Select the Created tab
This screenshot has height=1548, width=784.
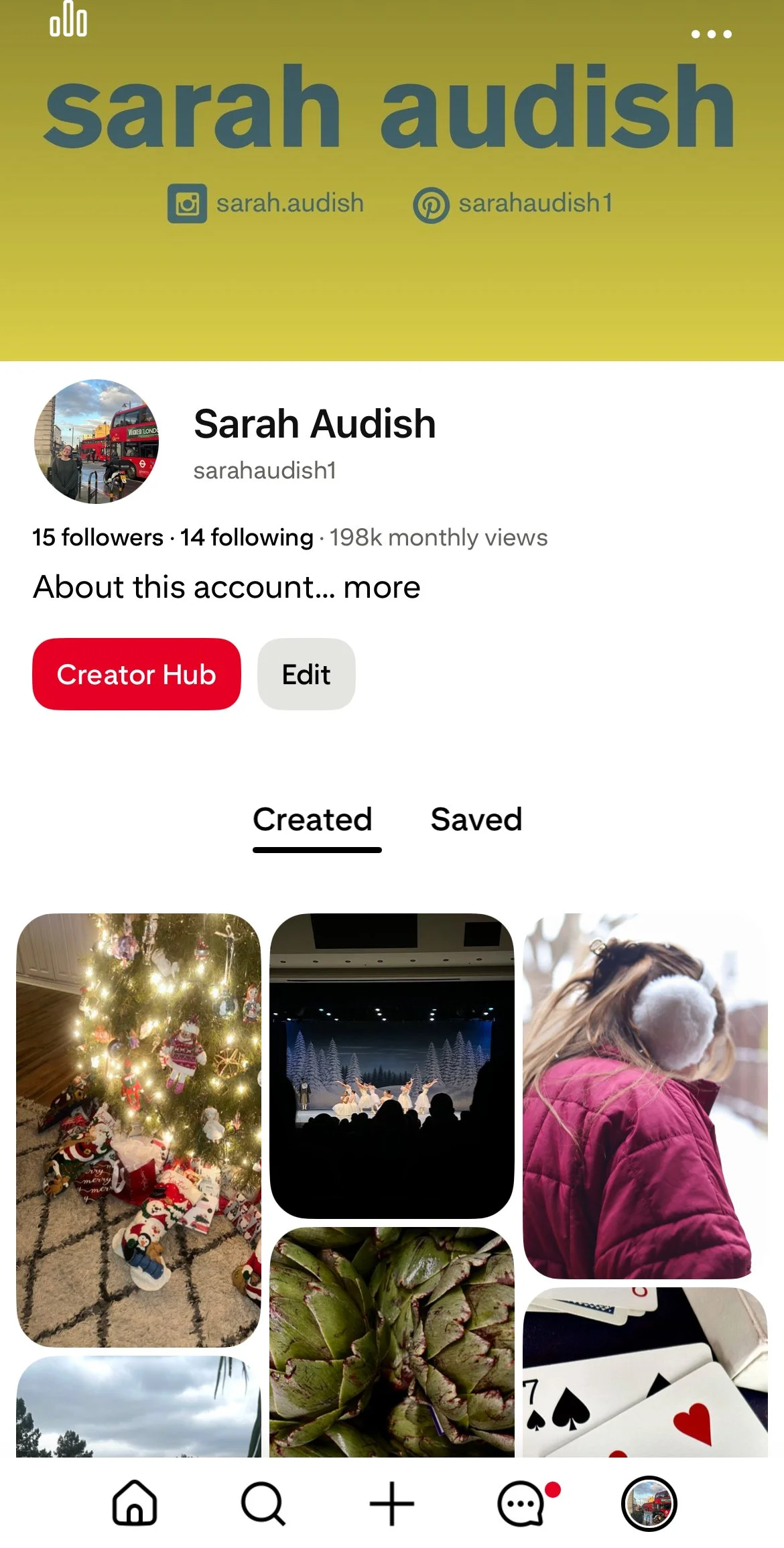click(x=313, y=820)
